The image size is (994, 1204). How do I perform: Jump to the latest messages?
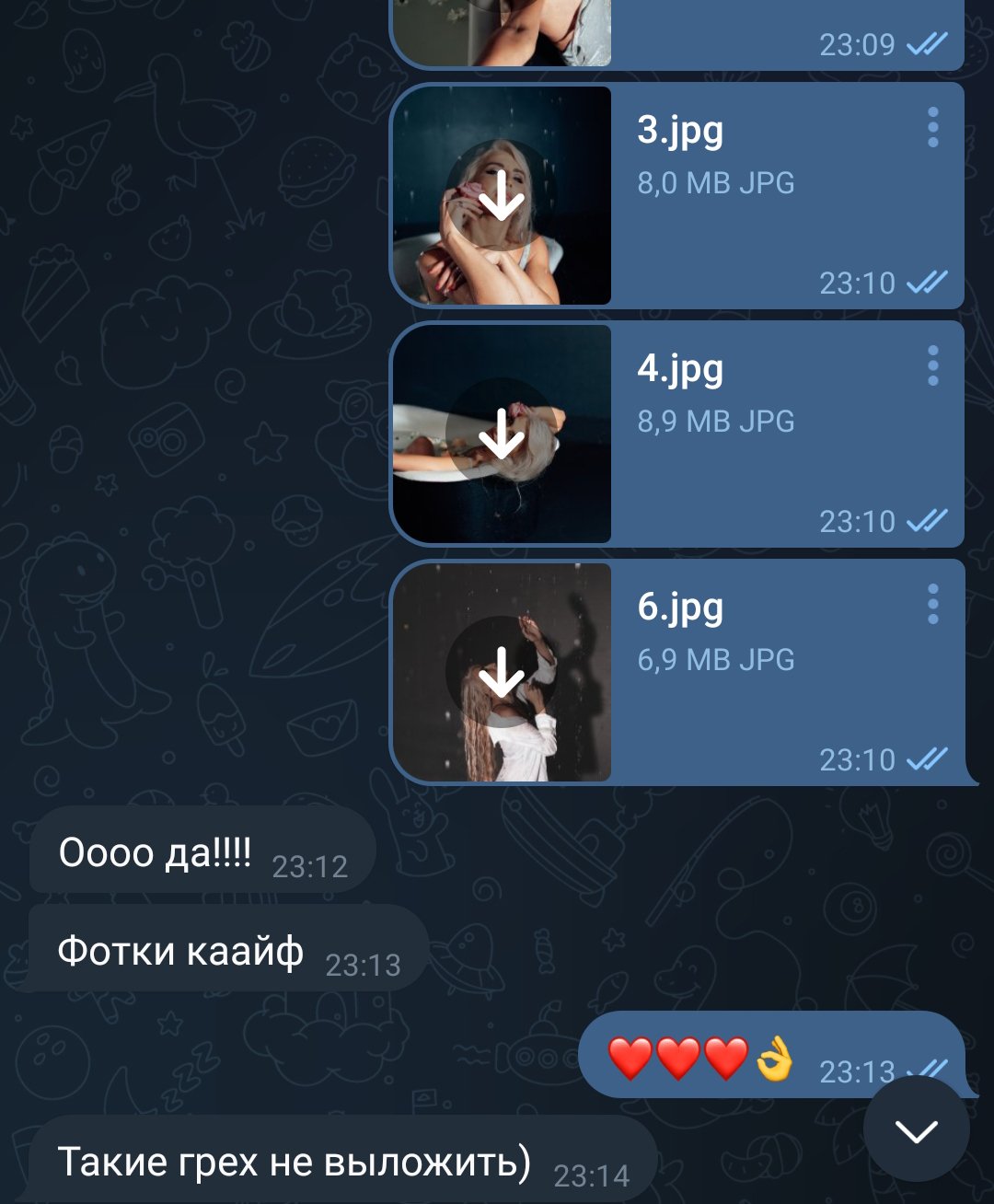[916, 1130]
